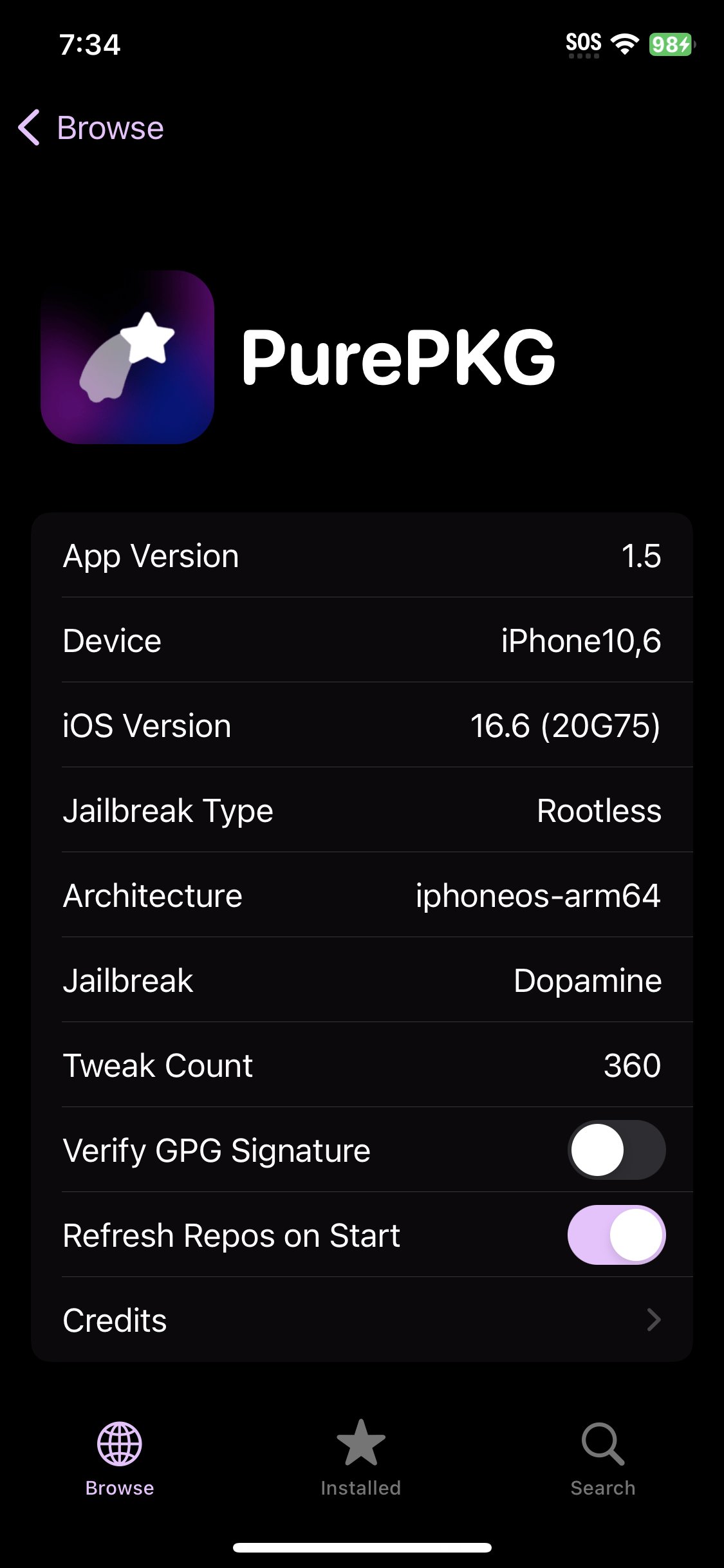Tap the Wi-Fi icon in the status bar
Image resolution: width=724 pixels, height=1568 pixels.
(622, 44)
